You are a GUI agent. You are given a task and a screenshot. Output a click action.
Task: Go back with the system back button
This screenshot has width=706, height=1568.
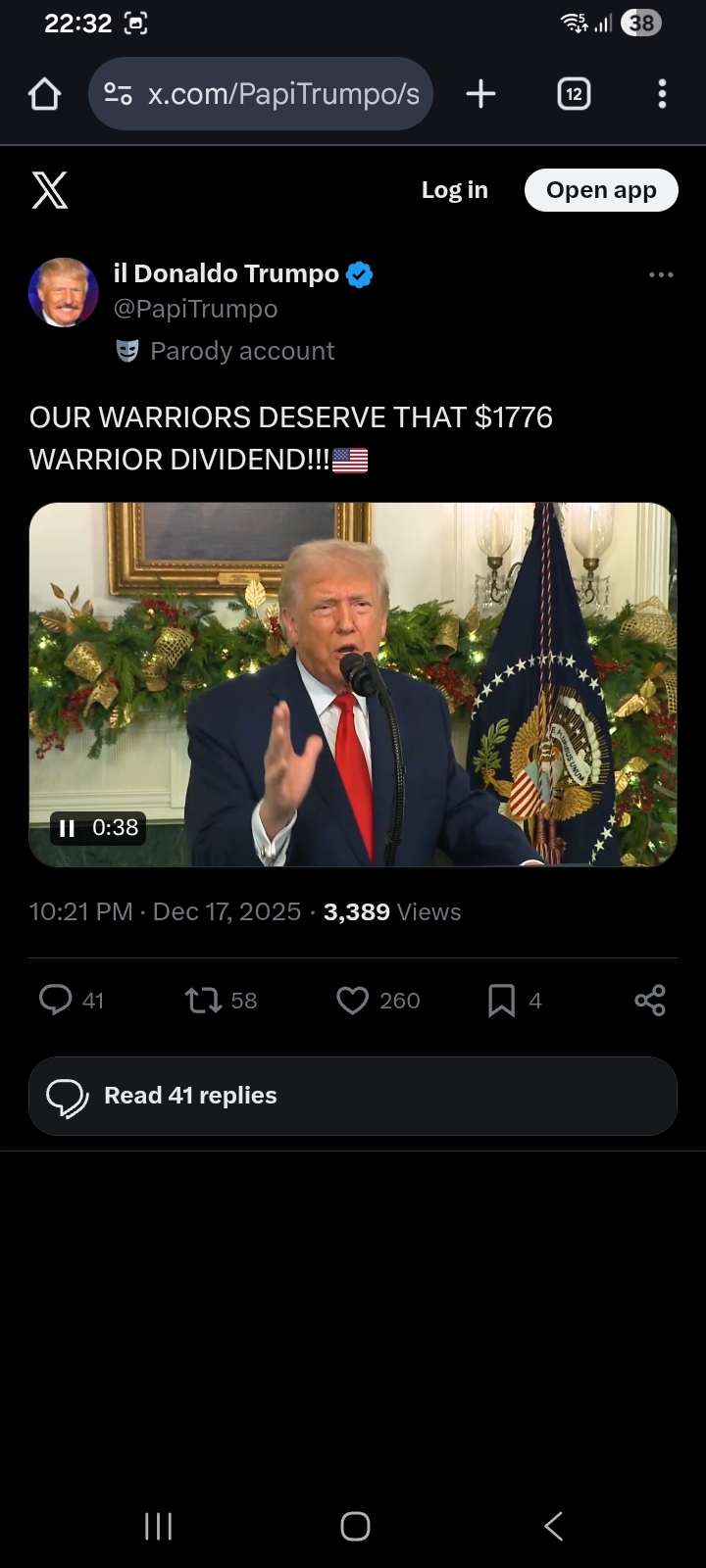pos(553,1526)
